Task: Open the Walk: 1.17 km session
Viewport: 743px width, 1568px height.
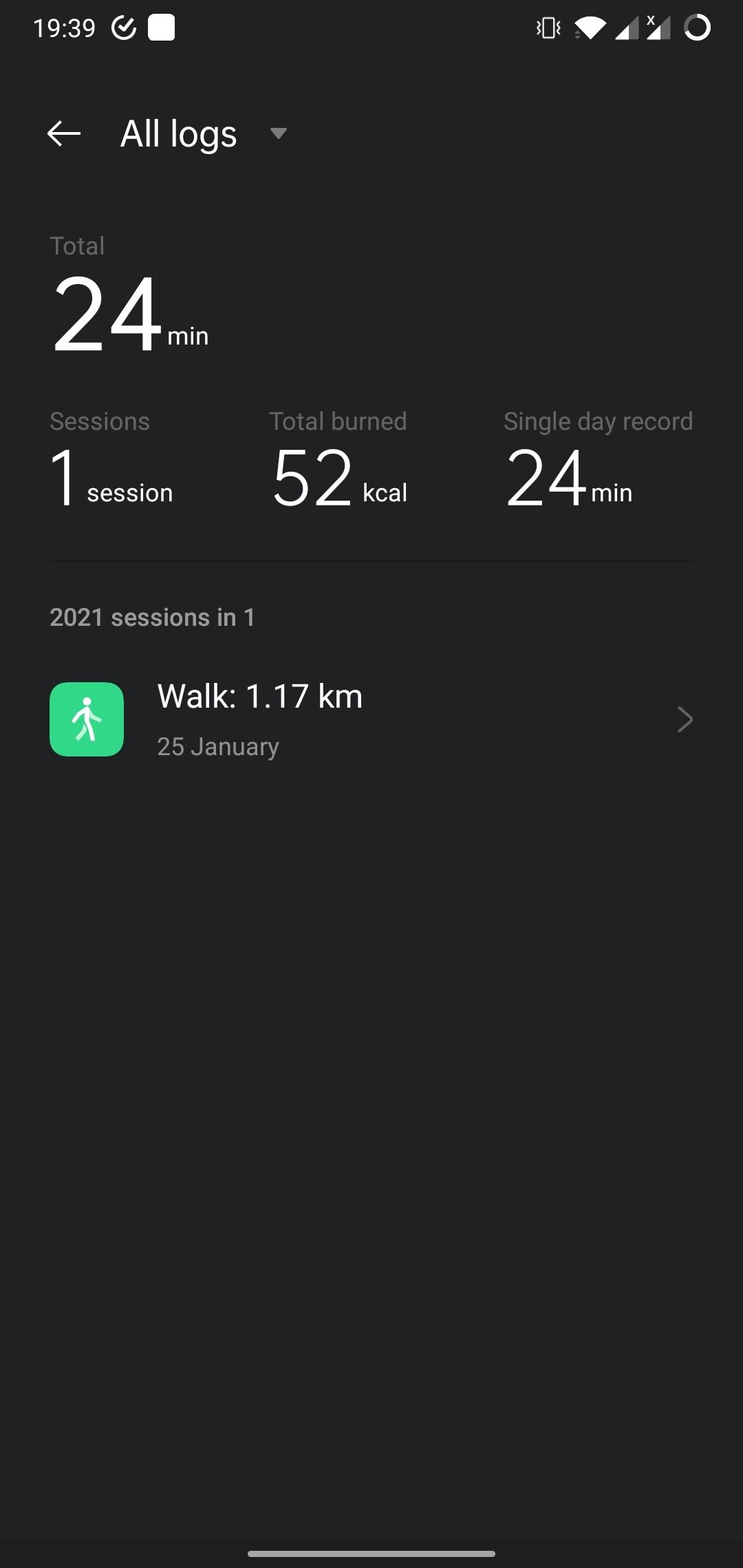Action: click(x=371, y=719)
